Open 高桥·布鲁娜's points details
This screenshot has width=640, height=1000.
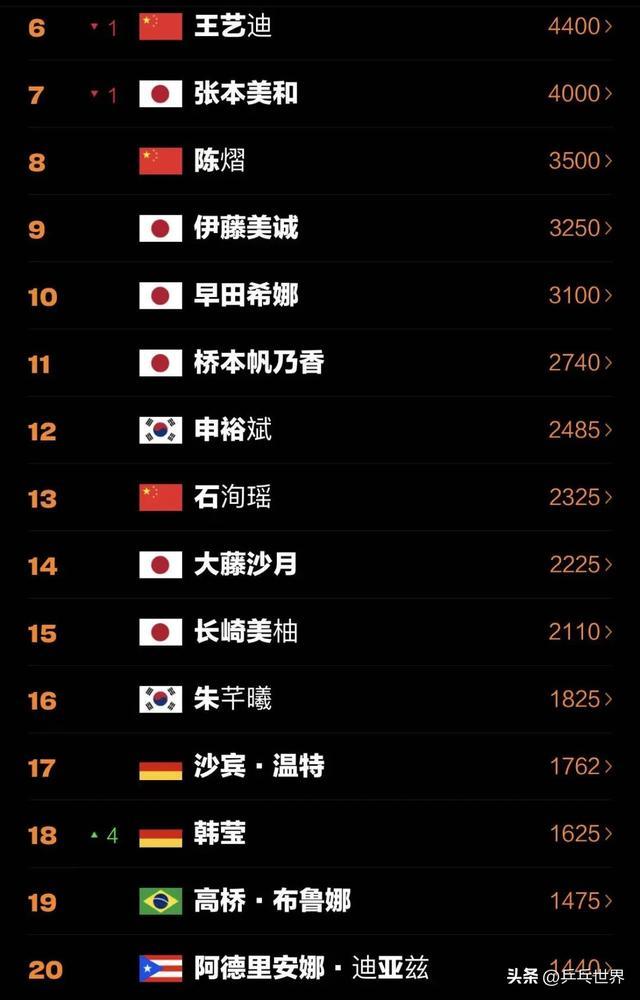(580, 901)
